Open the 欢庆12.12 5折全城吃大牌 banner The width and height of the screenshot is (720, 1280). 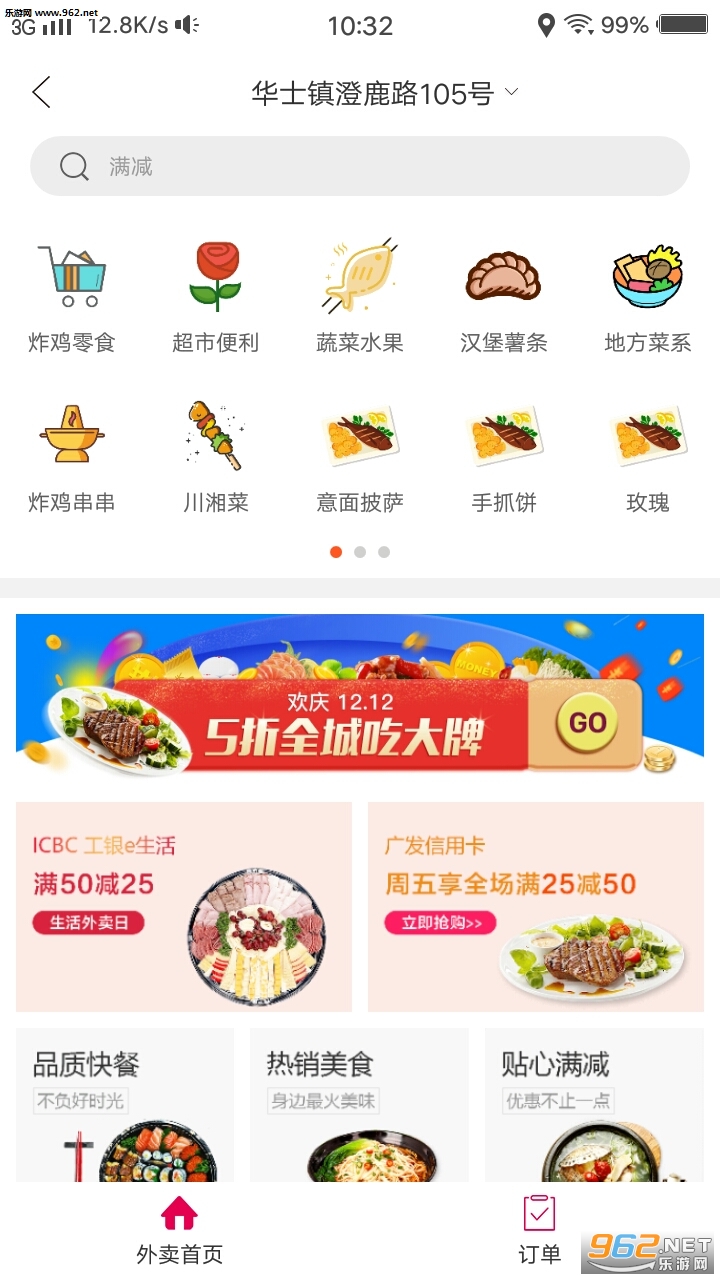(360, 696)
